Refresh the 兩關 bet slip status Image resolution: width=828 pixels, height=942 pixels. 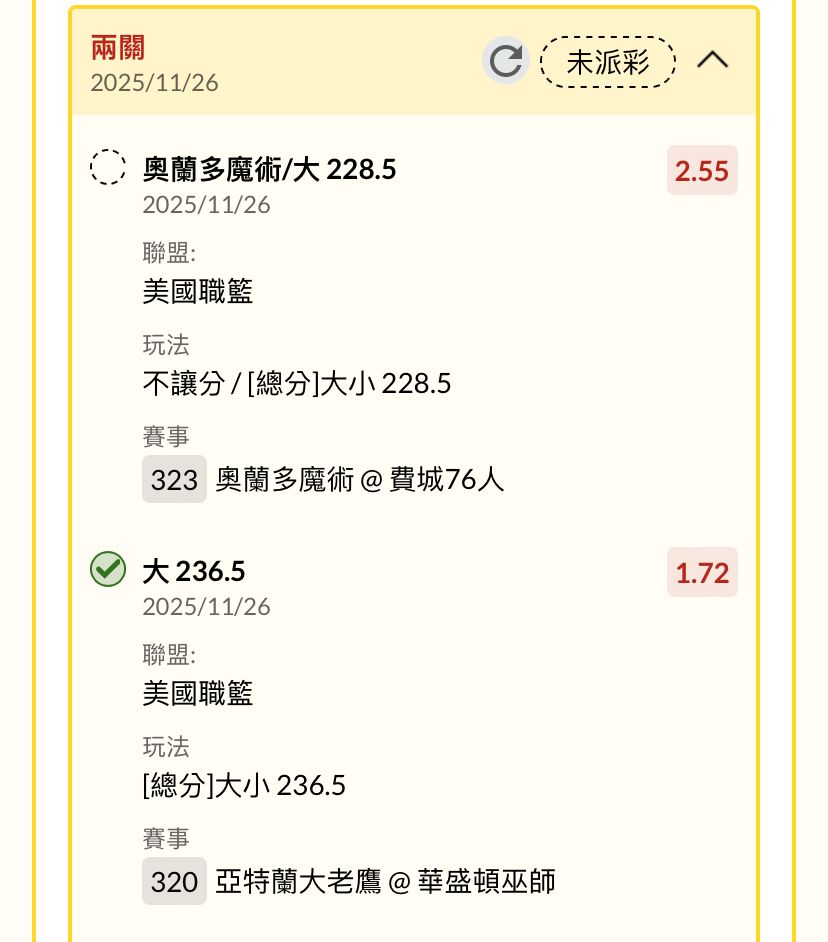pos(506,61)
